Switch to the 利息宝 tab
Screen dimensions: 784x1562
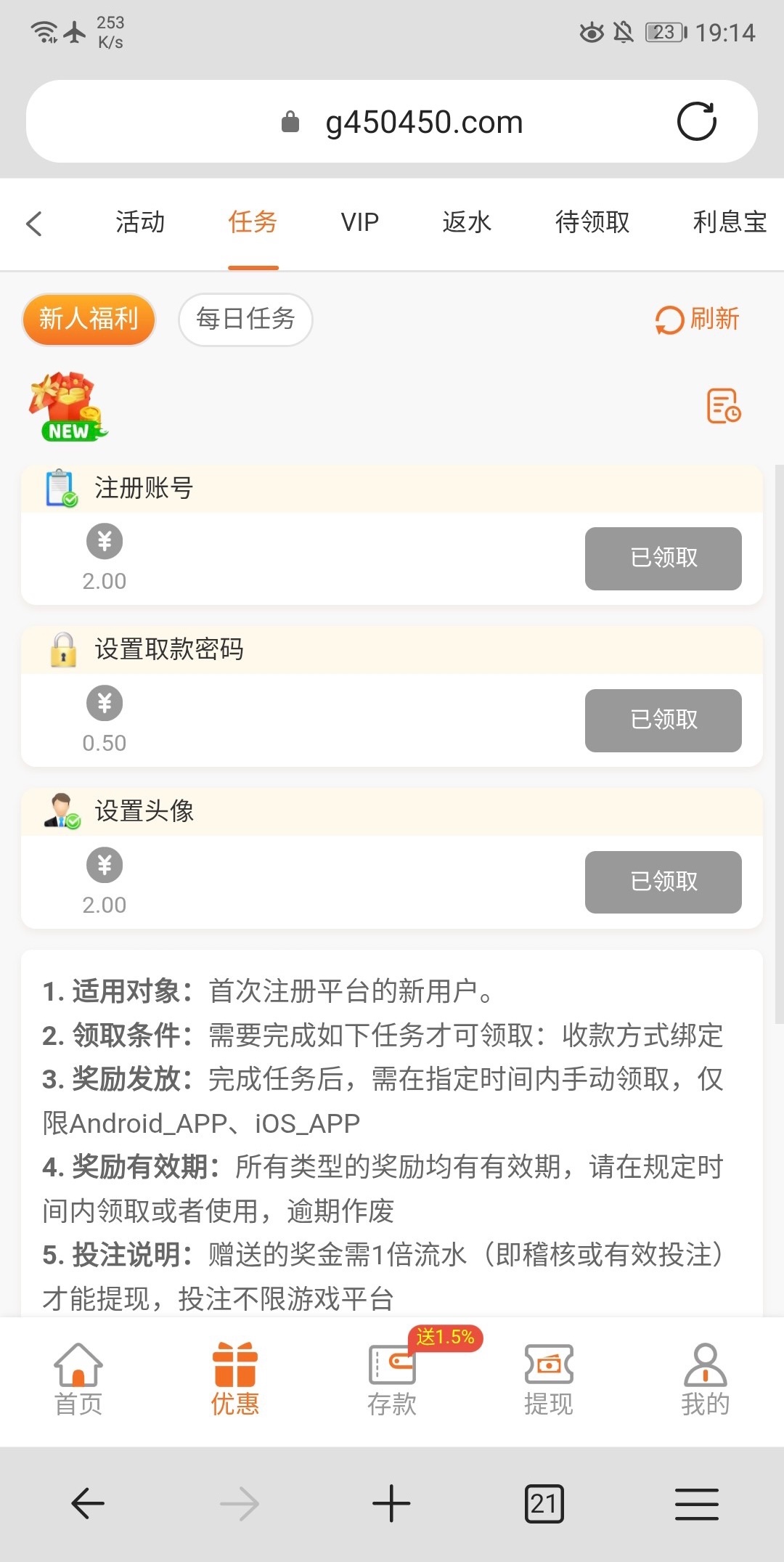tap(729, 222)
